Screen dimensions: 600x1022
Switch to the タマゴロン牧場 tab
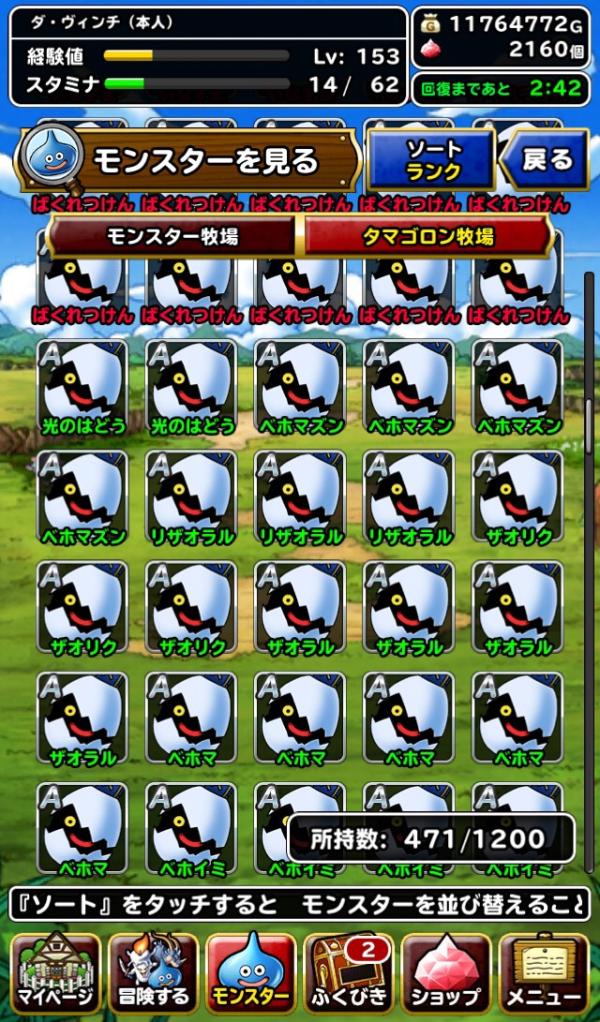[x=427, y=236]
